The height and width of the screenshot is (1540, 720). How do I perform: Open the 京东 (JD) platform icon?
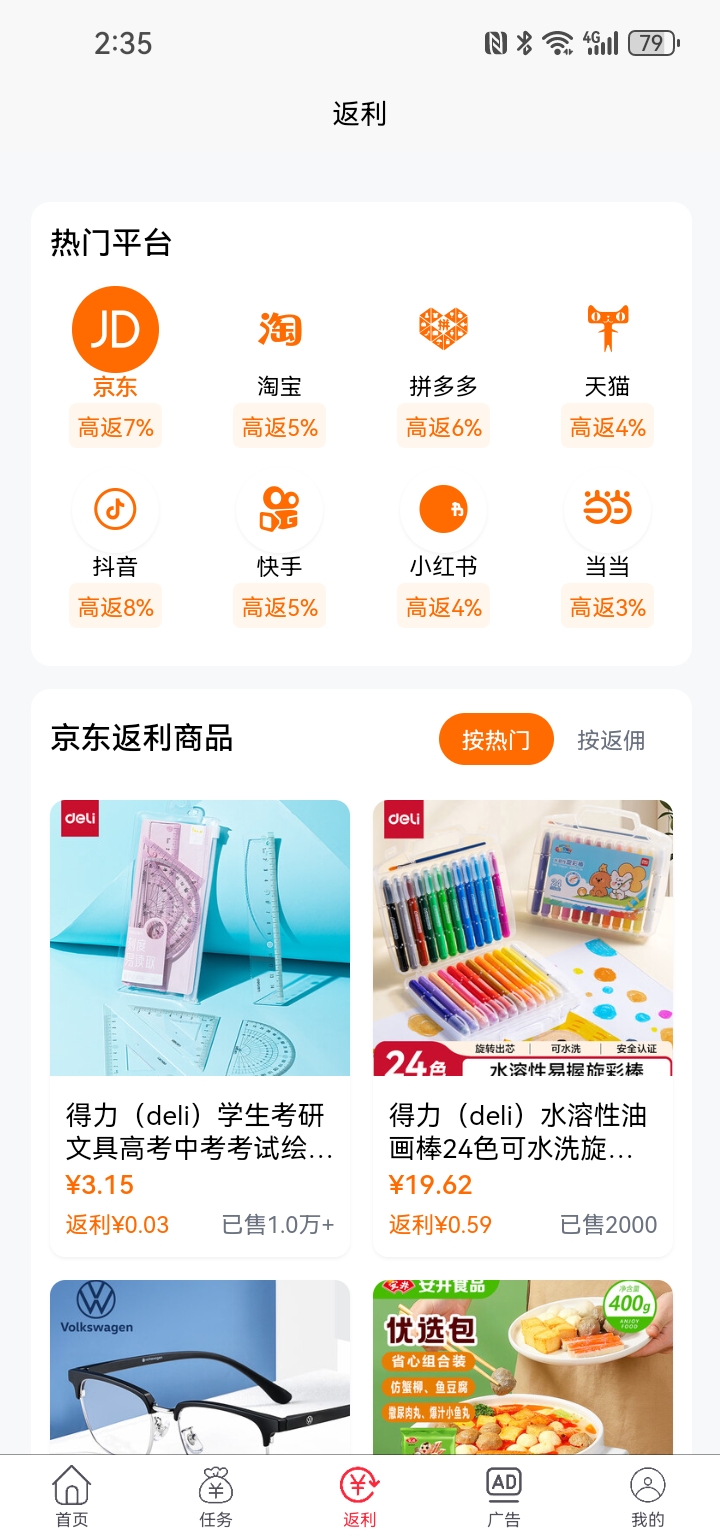[115, 328]
